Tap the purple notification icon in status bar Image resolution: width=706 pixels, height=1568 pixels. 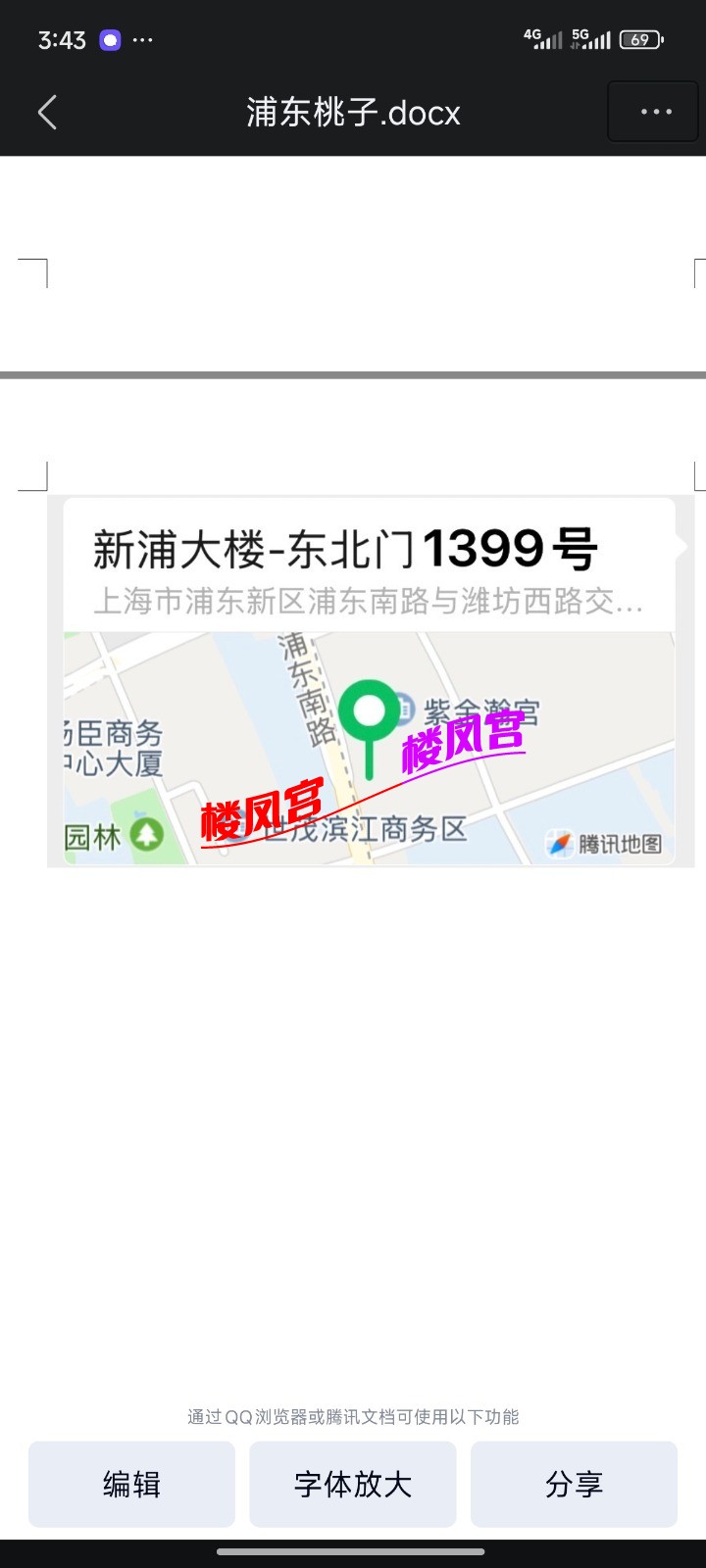click(x=108, y=39)
